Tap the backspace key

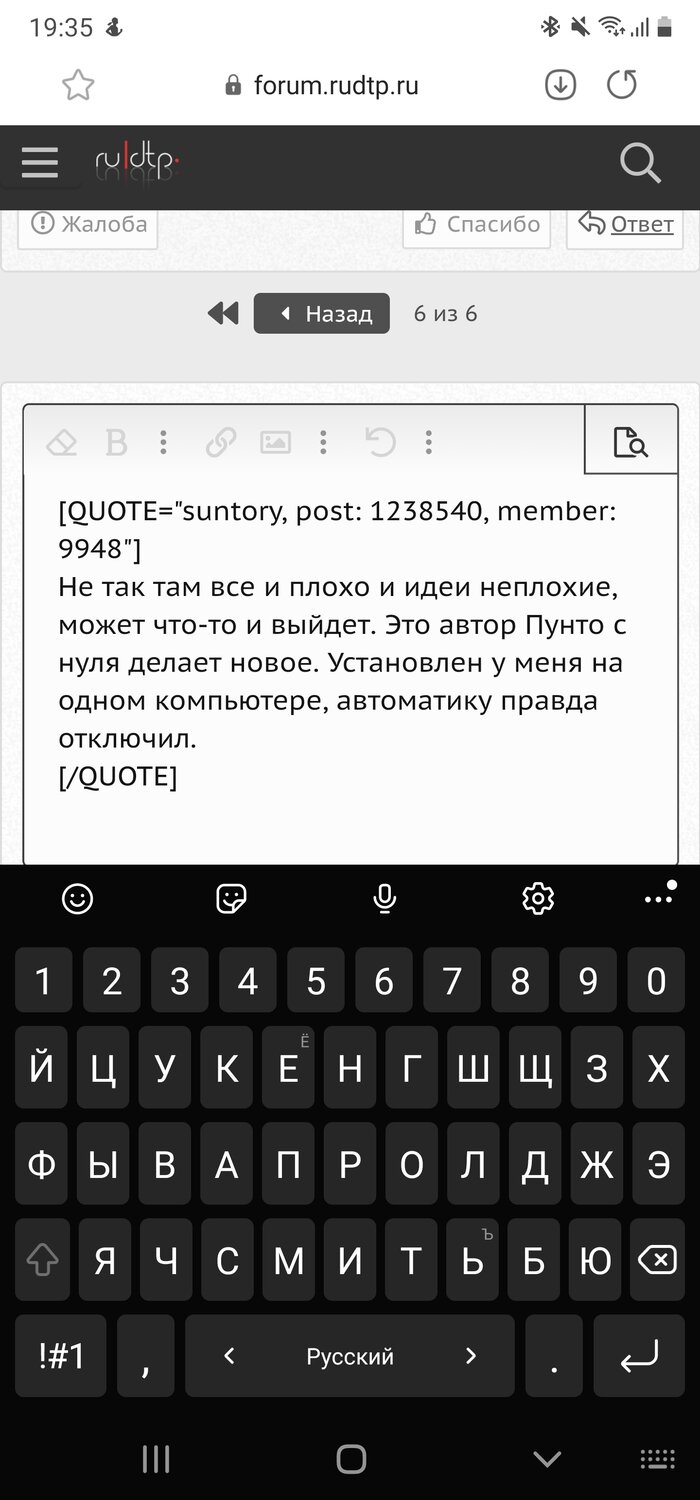657,1261
